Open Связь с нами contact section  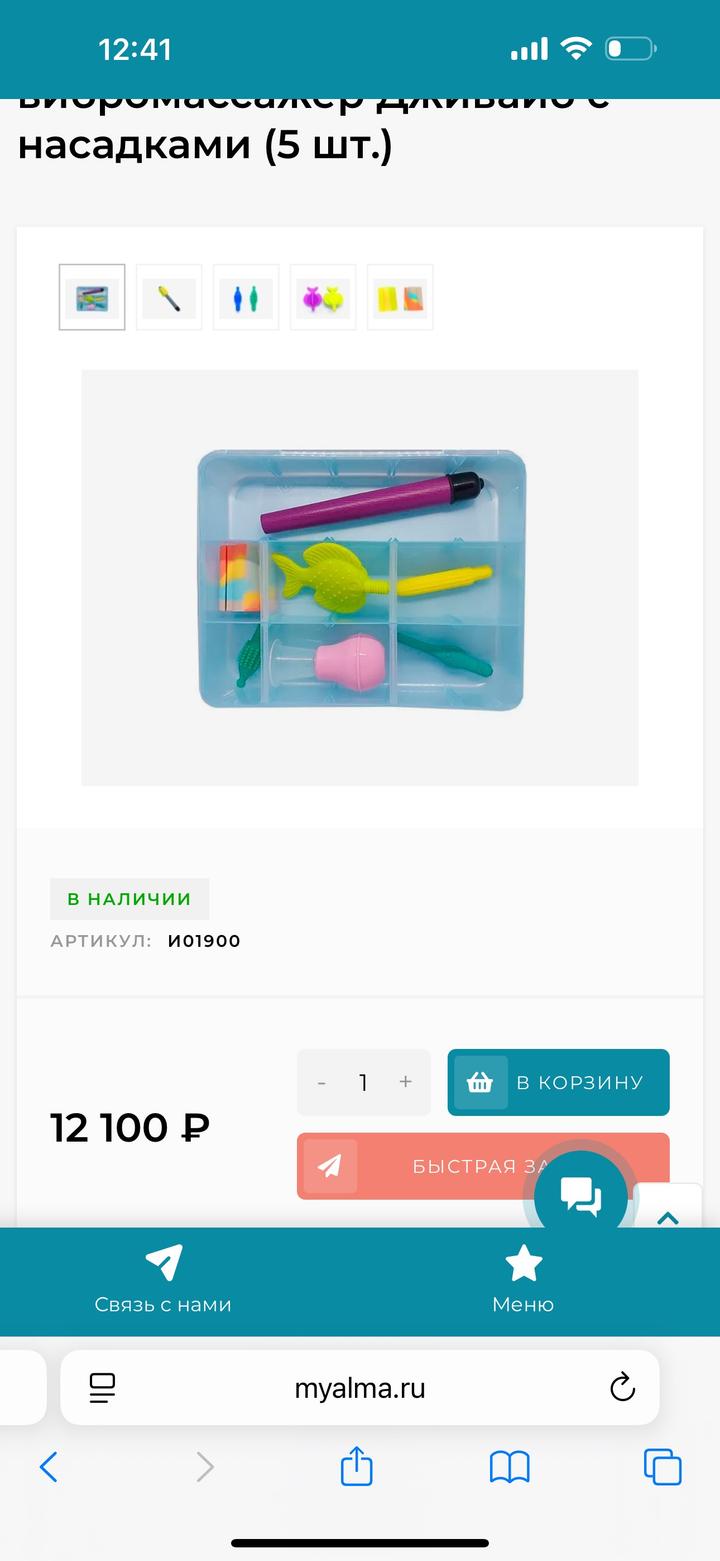pyautogui.click(x=163, y=1280)
